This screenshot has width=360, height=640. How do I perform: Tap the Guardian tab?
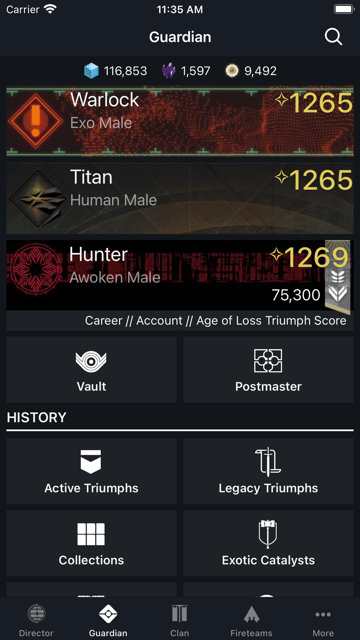[x=108, y=621]
